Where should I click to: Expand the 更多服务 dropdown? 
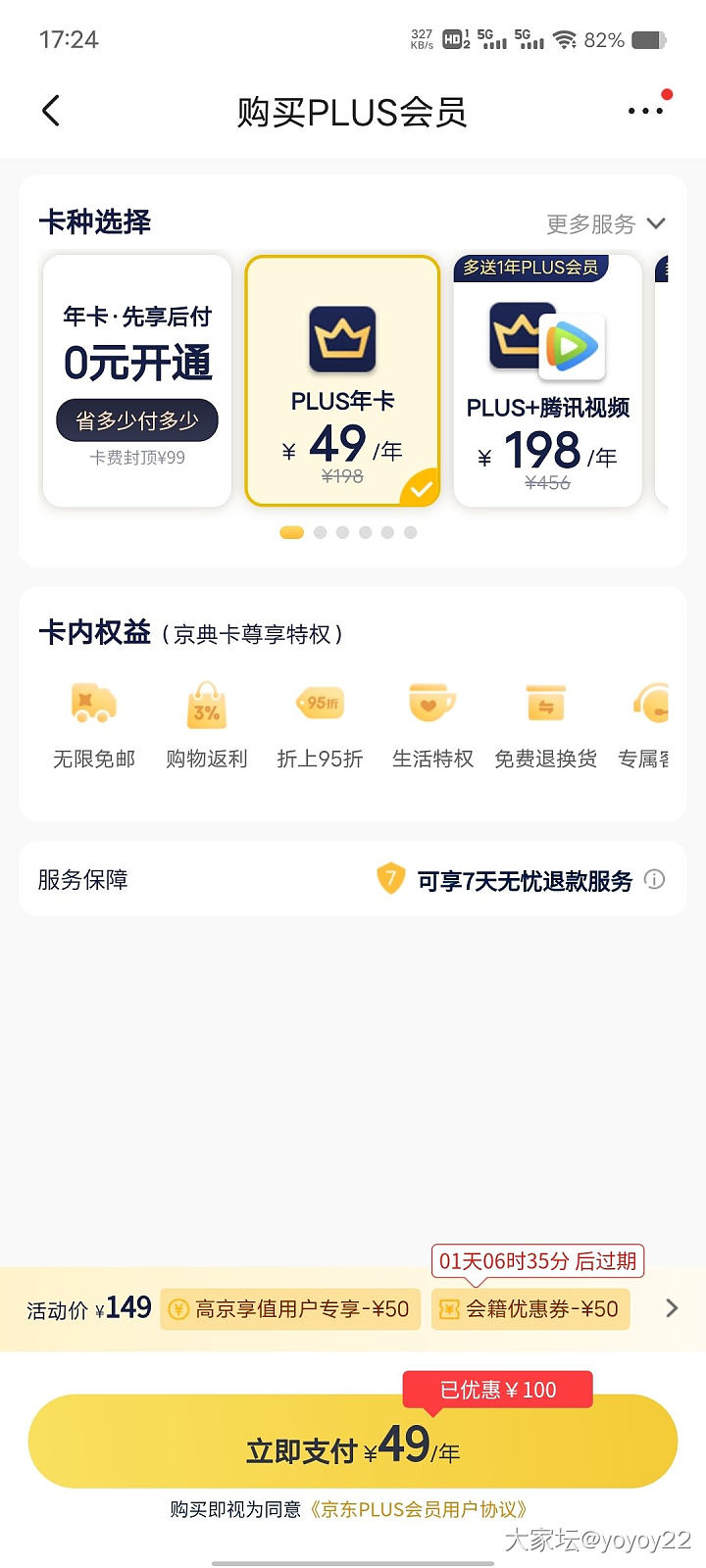(x=606, y=223)
